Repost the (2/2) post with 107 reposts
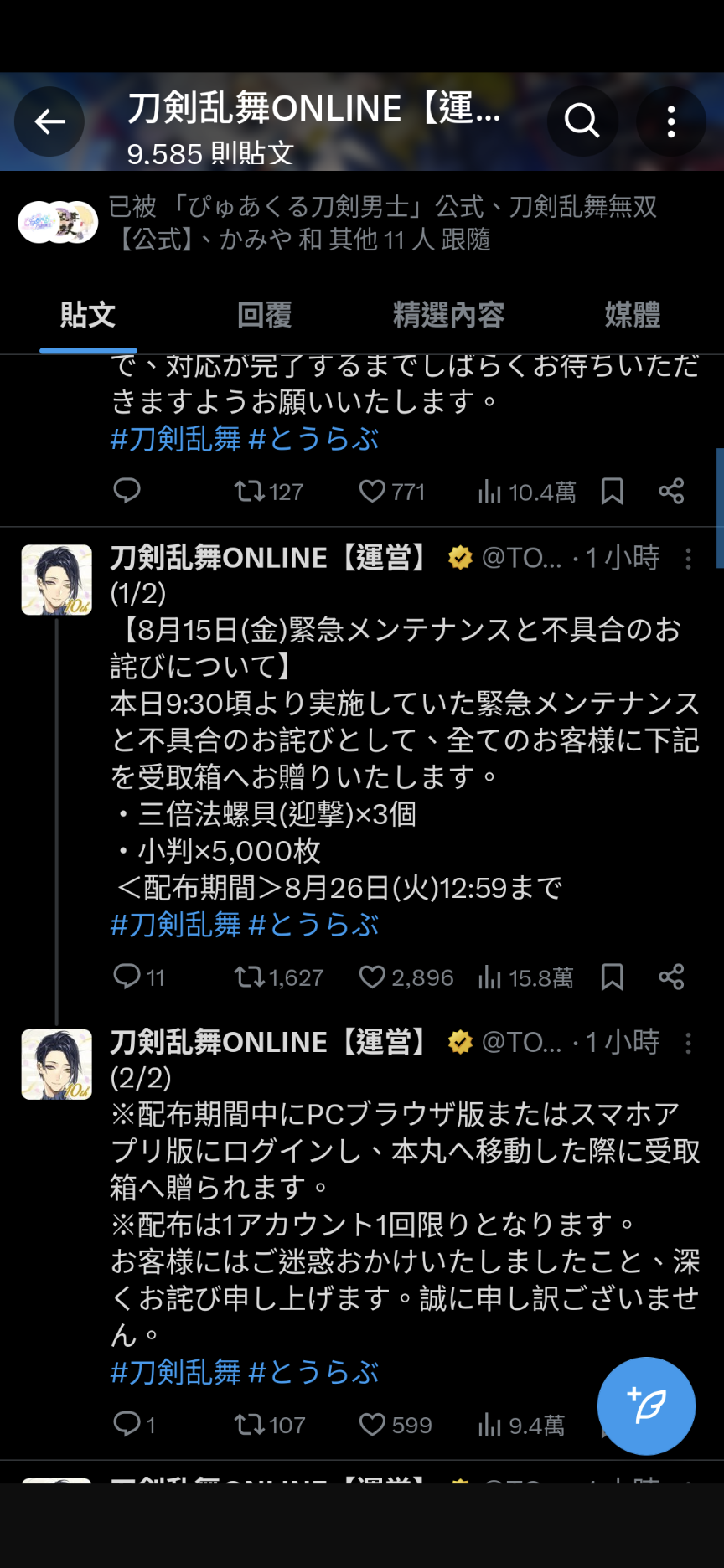 [x=249, y=1424]
